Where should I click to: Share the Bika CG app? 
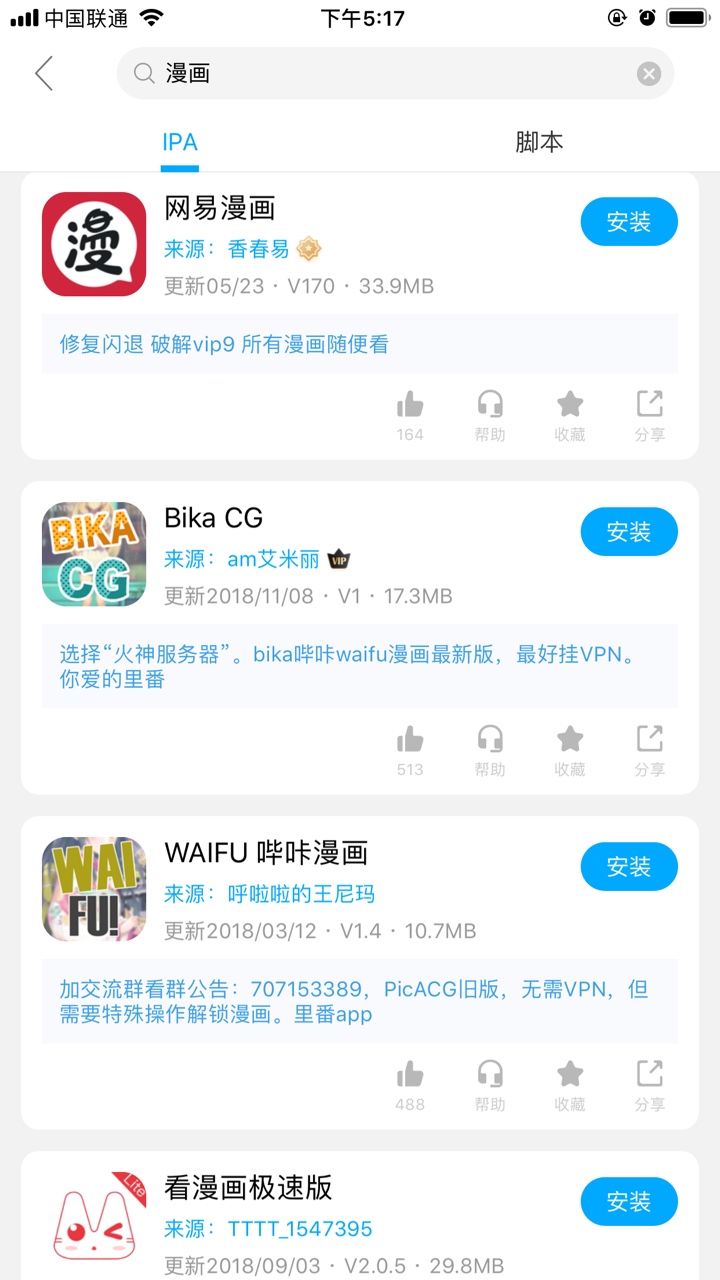coord(650,749)
